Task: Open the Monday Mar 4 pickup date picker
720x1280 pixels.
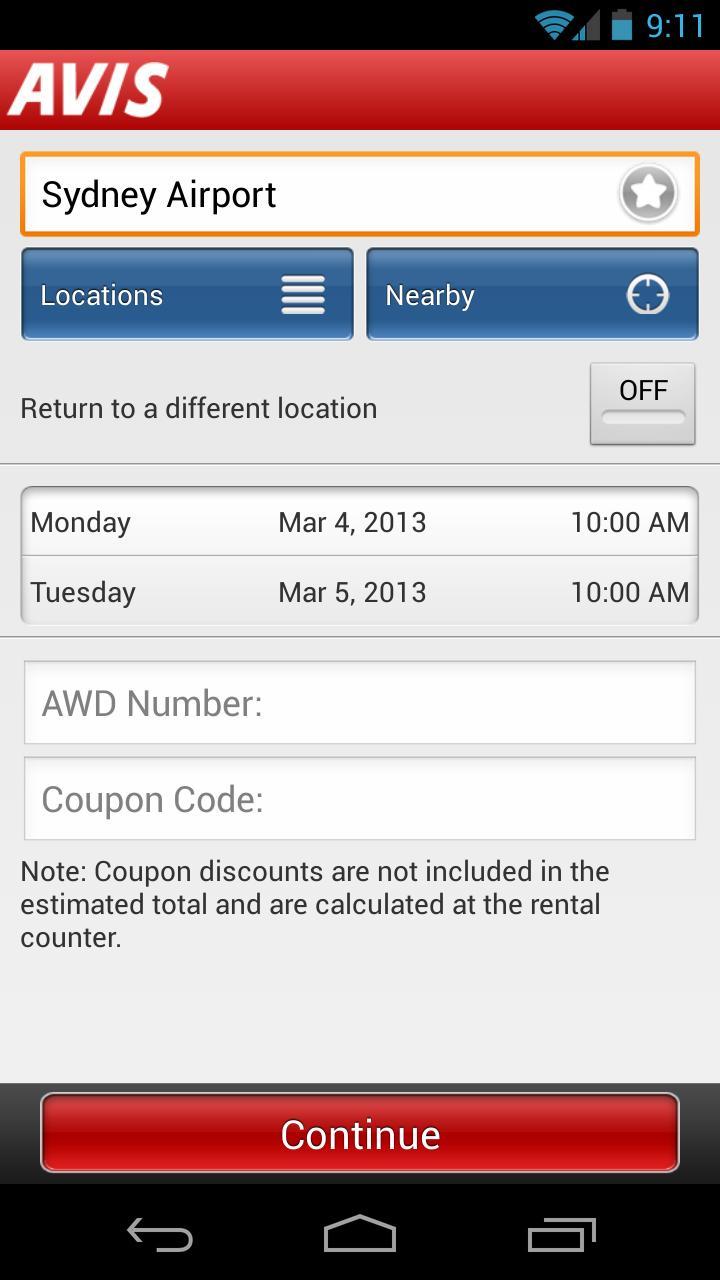Action: (x=352, y=521)
